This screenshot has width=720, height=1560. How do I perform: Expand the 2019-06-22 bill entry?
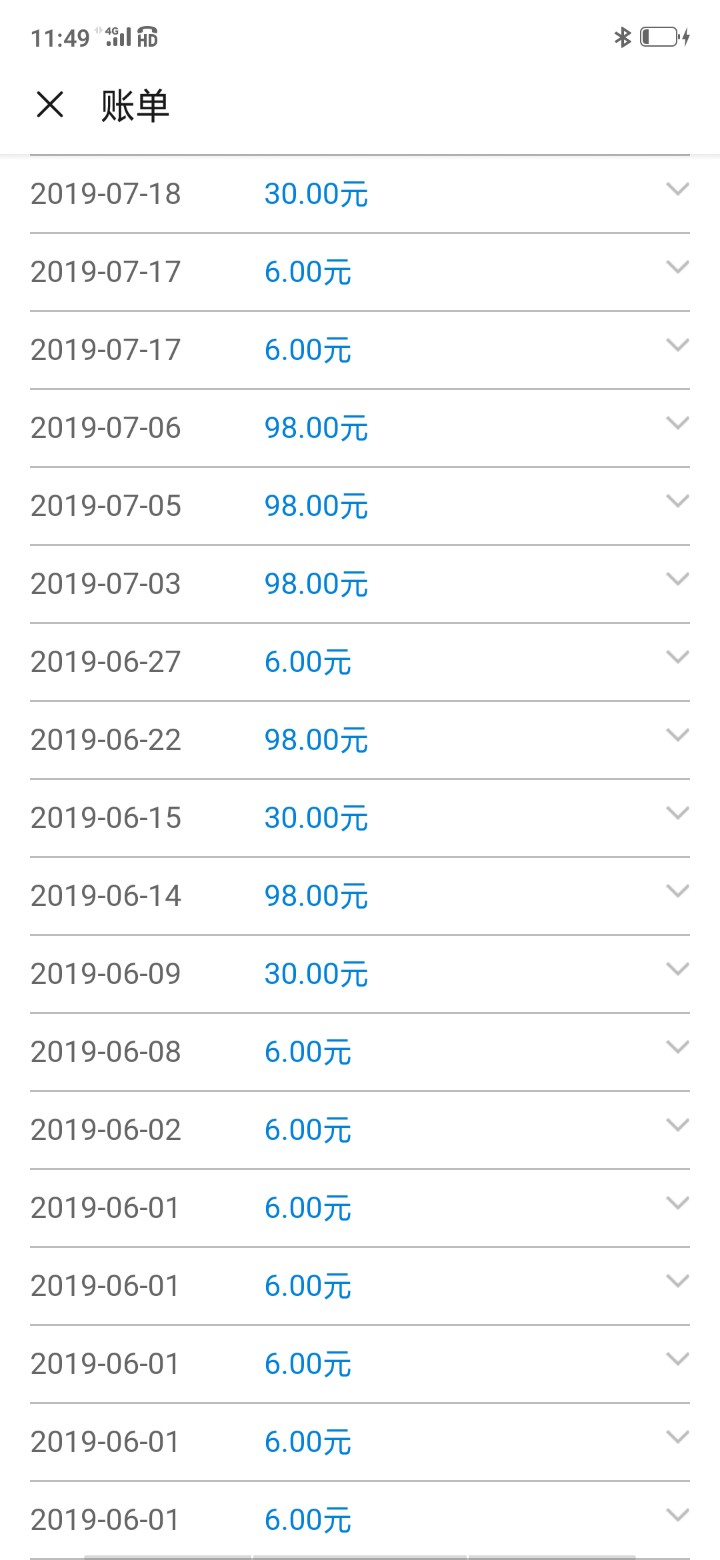coord(677,735)
